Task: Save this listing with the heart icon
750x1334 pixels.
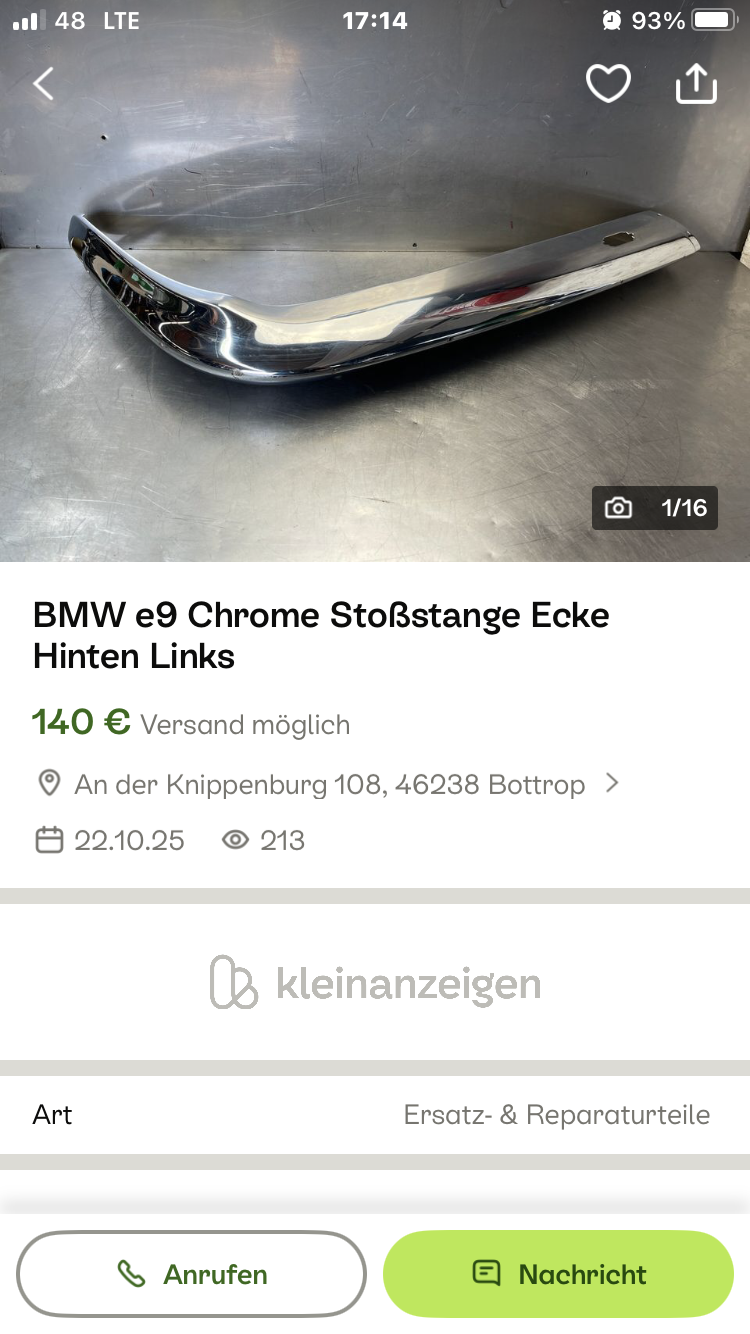Action: click(608, 84)
